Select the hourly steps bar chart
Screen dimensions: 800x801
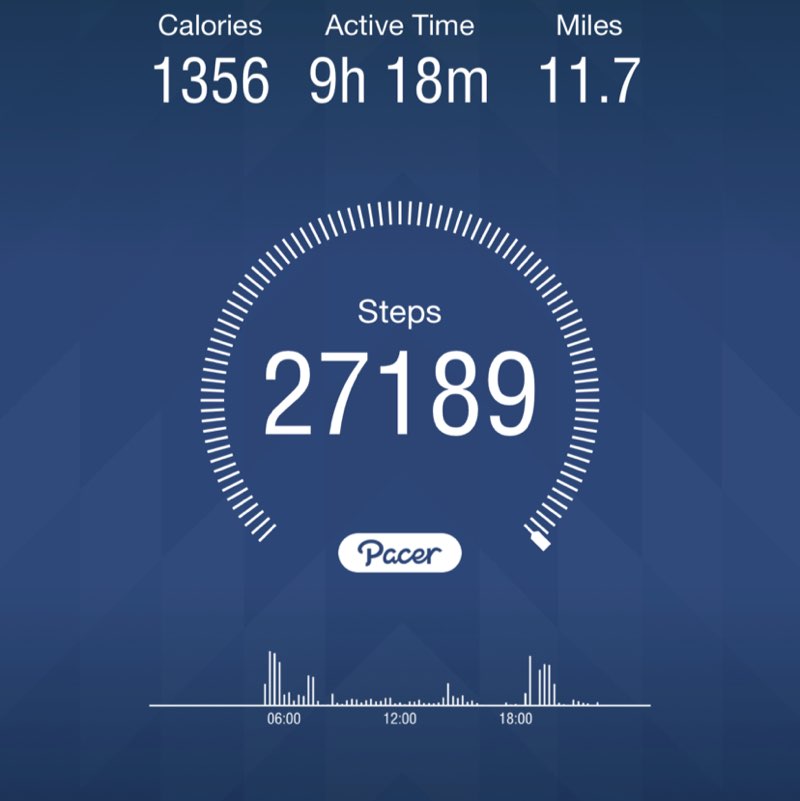tap(400, 680)
